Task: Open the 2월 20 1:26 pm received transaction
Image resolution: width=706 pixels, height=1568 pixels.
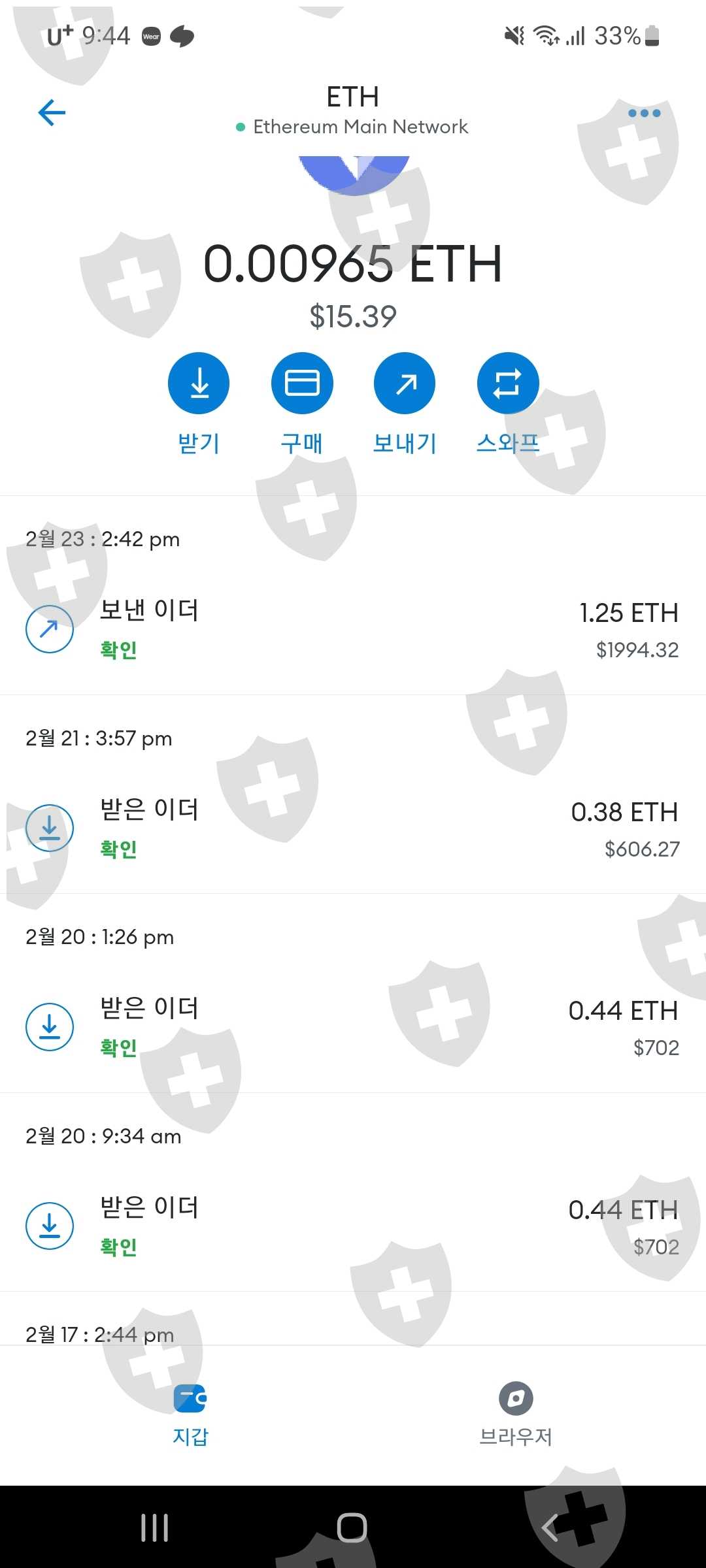Action: (x=353, y=1027)
